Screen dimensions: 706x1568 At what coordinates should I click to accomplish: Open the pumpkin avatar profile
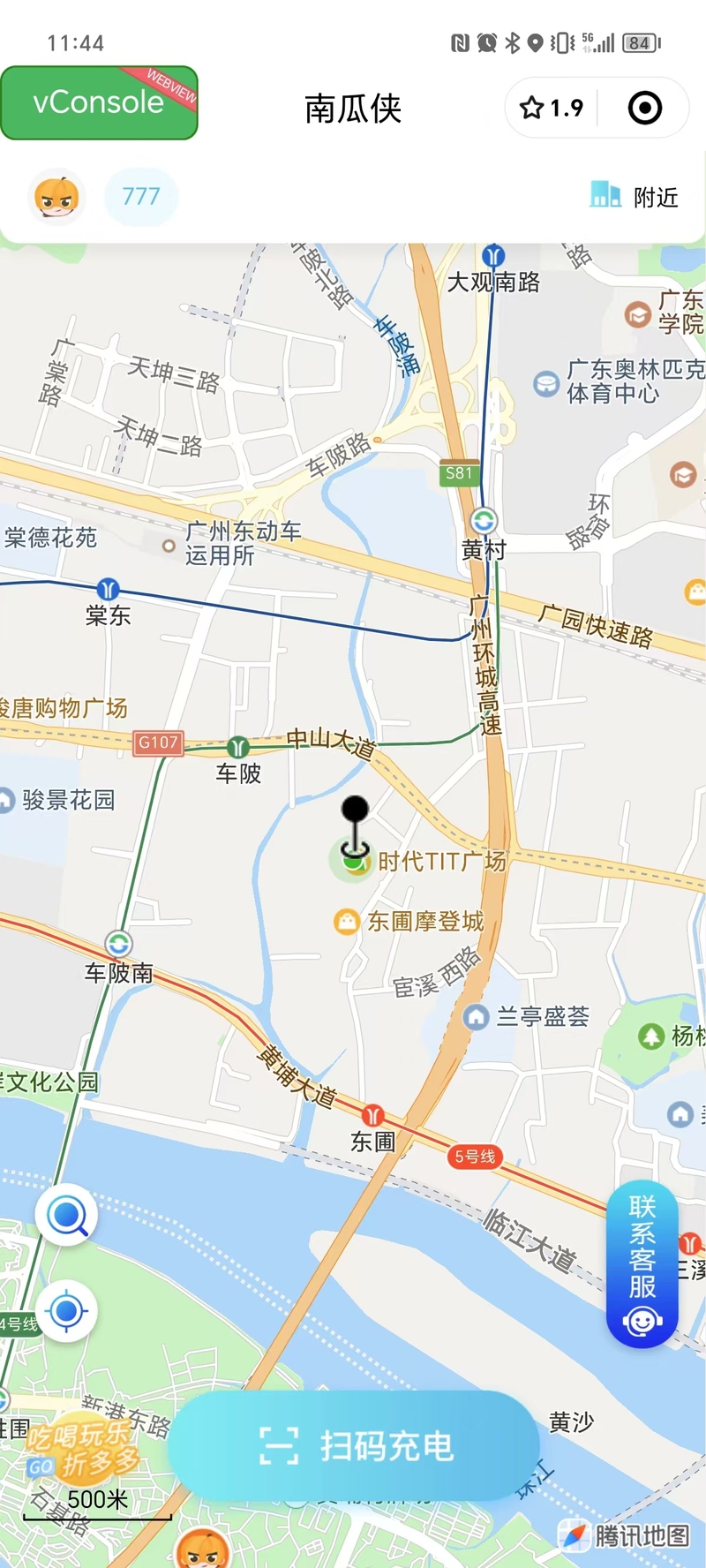57,197
